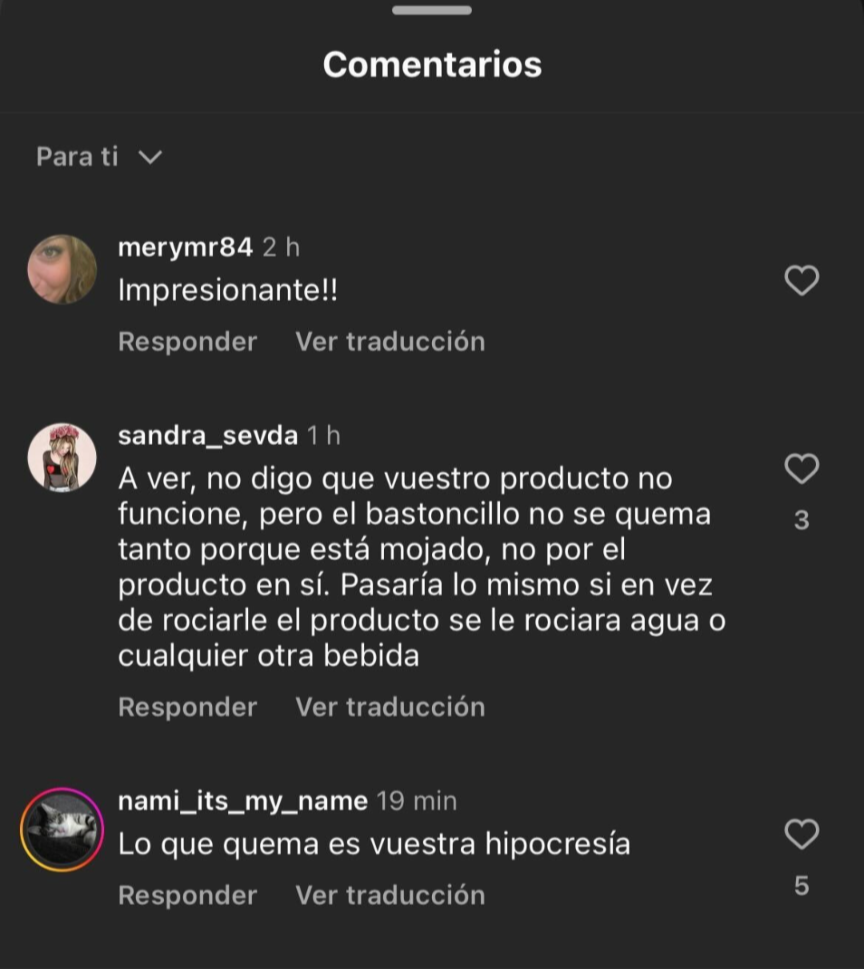Open sandra_sevda's profile picture
This screenshot has height=969, width=864.
62,457
